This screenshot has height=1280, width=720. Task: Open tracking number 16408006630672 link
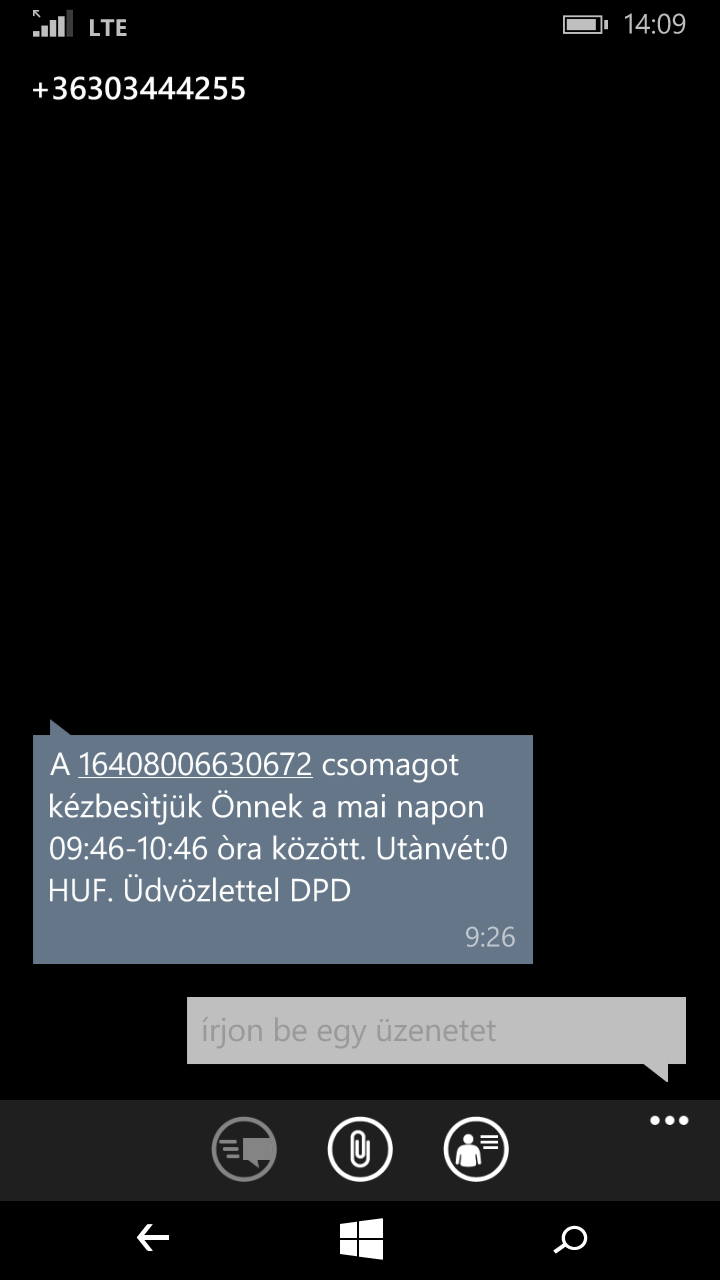pos(195,765)
